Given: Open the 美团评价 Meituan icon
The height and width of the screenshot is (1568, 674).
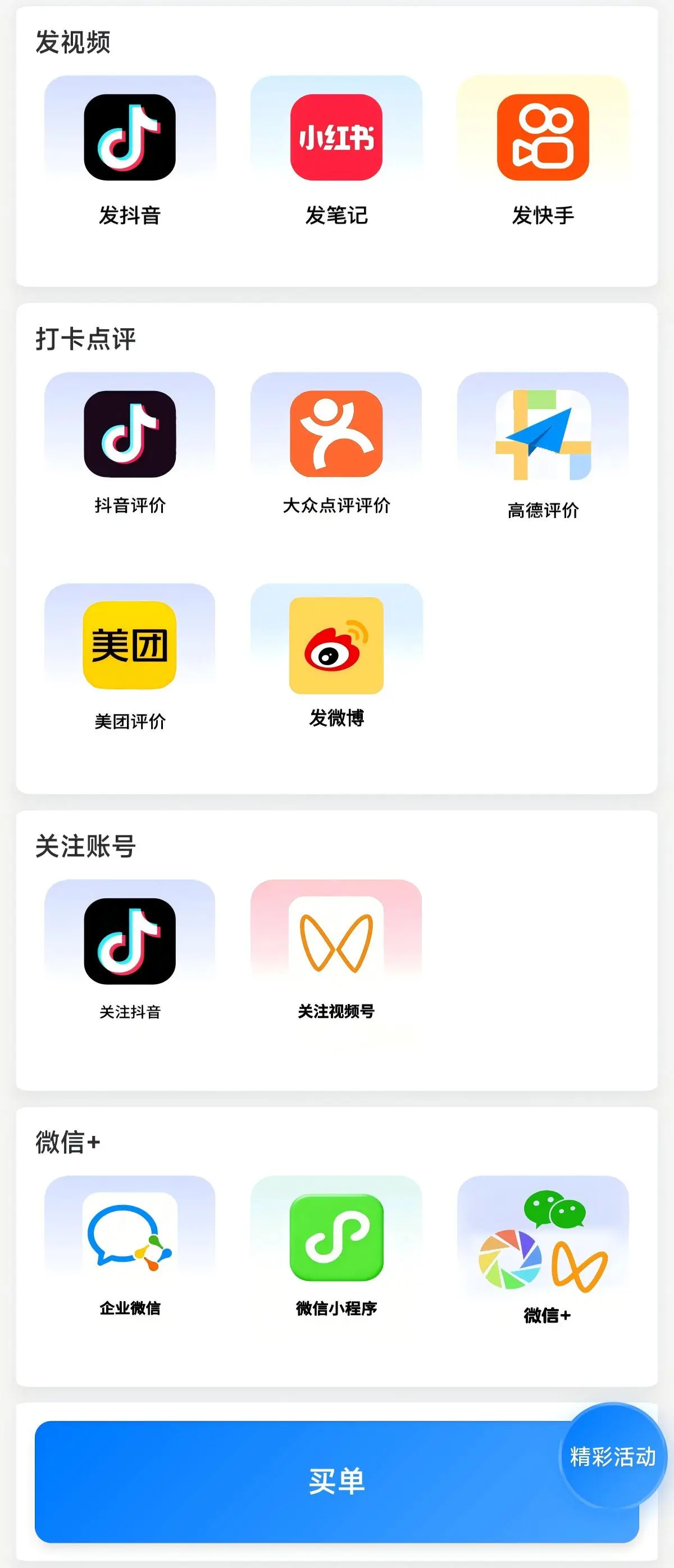Looking at the screenshot, I should tap(131, 647).
